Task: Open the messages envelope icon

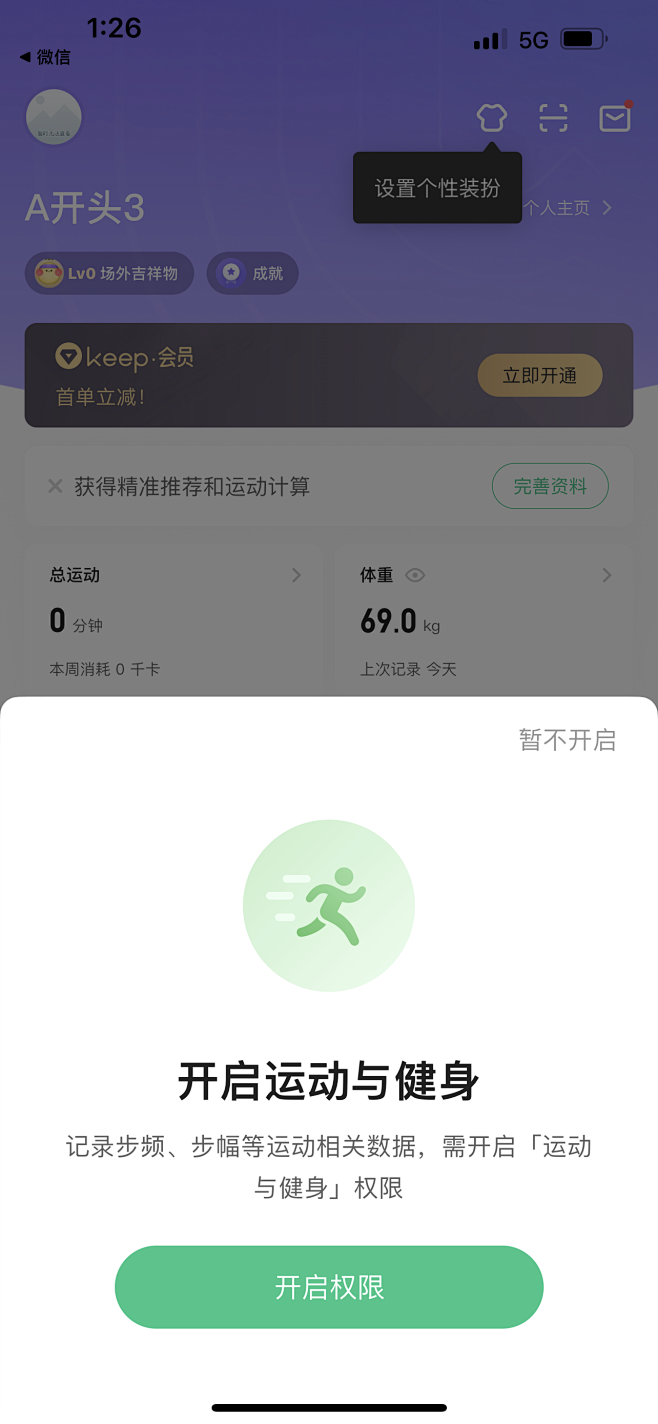Action: (614, 119)
